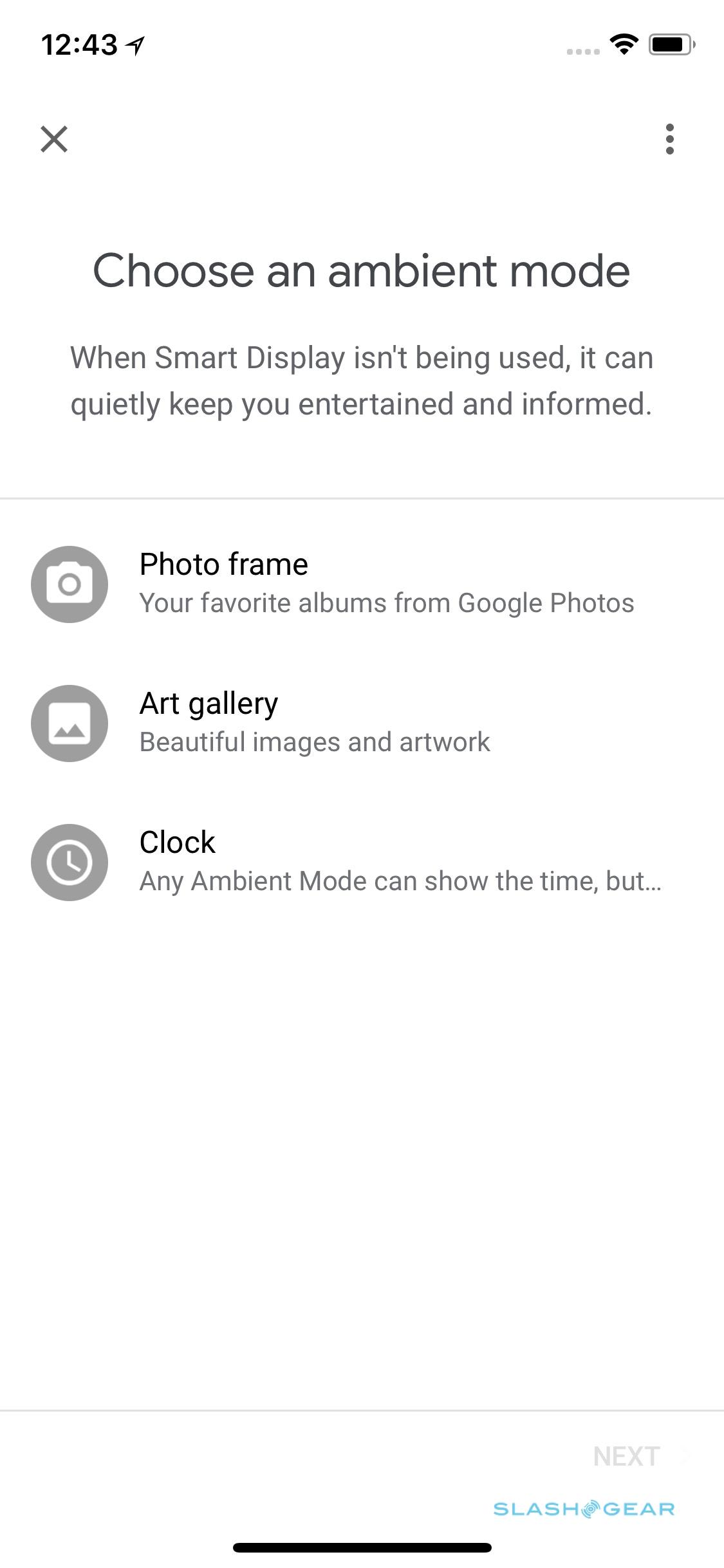This screenshot has height=1568, width=724.
Task: Choose Art gallery as ambient mode
Action: coord(360,723)
